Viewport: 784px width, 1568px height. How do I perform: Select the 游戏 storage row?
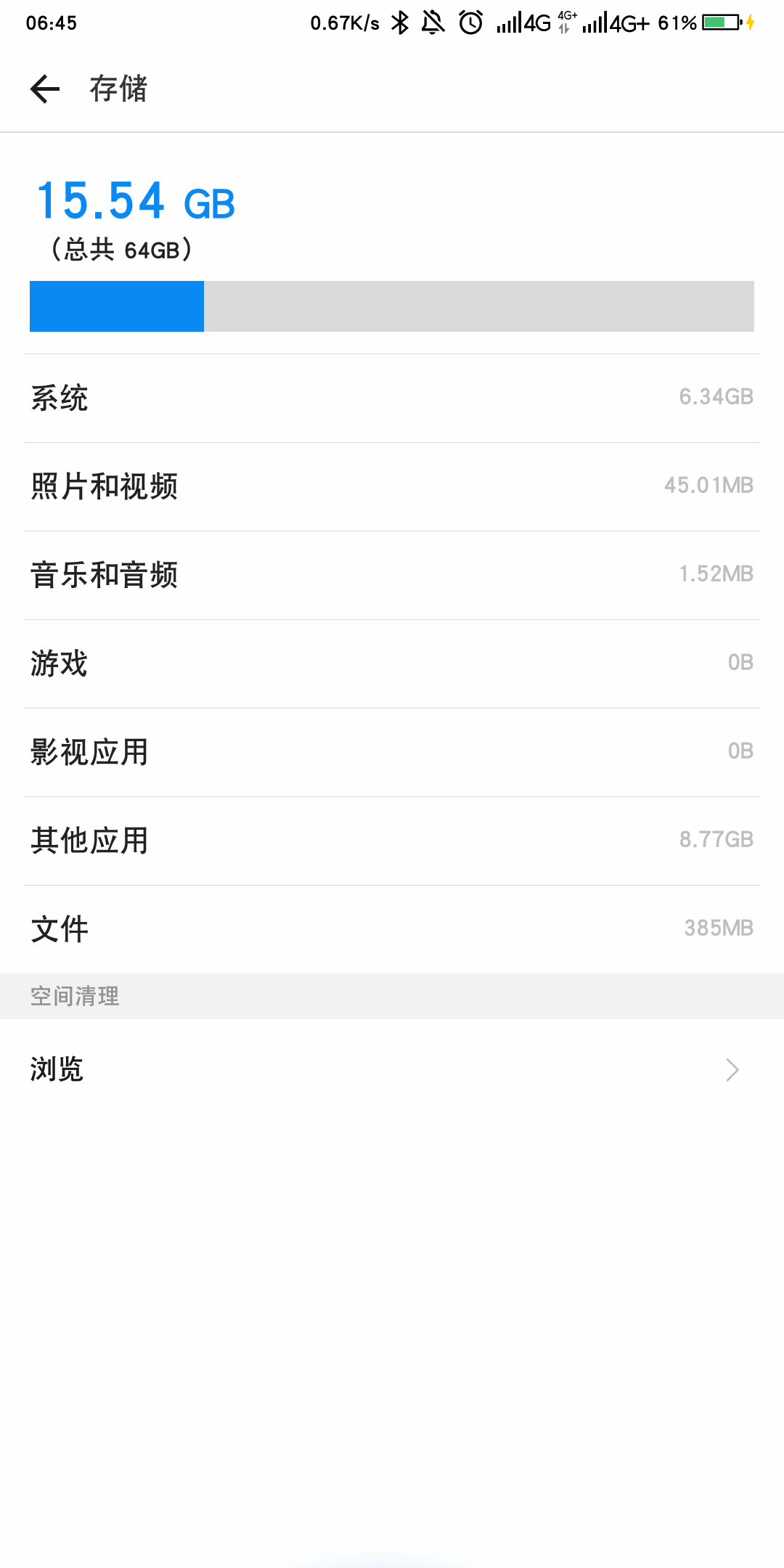[x=392, y=664]
